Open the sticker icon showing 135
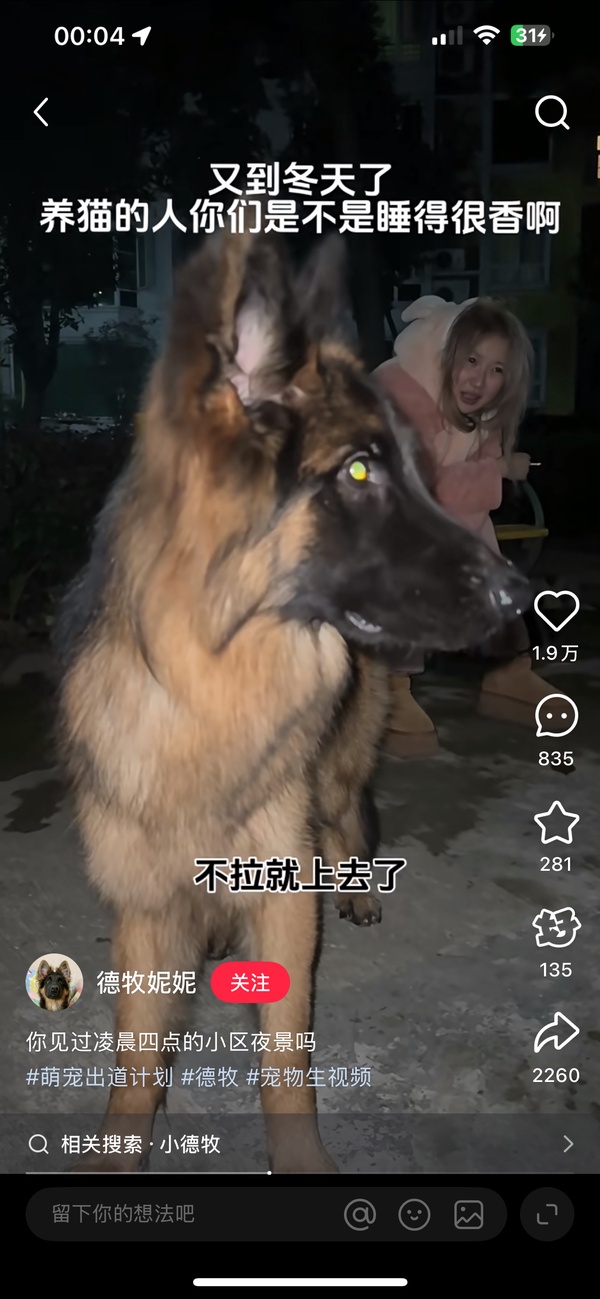The image size is (600, 1299). point(556,928)
